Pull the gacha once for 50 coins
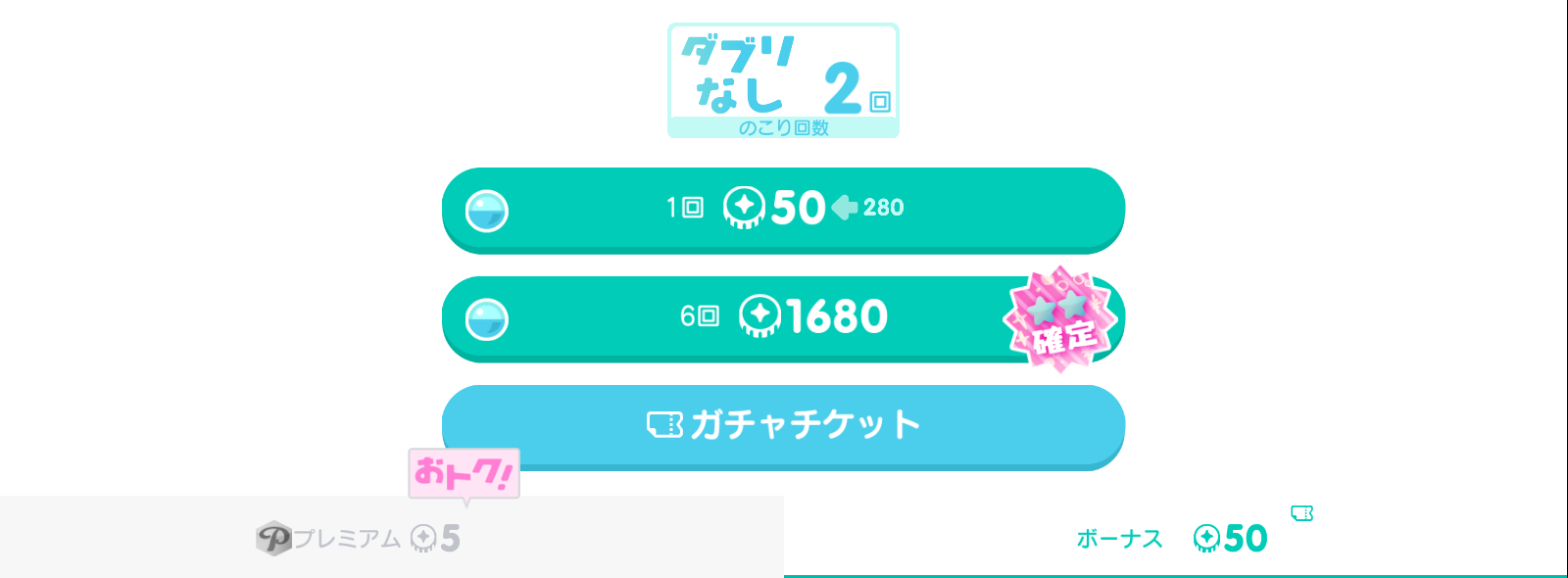Image resolution: width=1568 pixels, height=578 pixels. pos(782,209)
